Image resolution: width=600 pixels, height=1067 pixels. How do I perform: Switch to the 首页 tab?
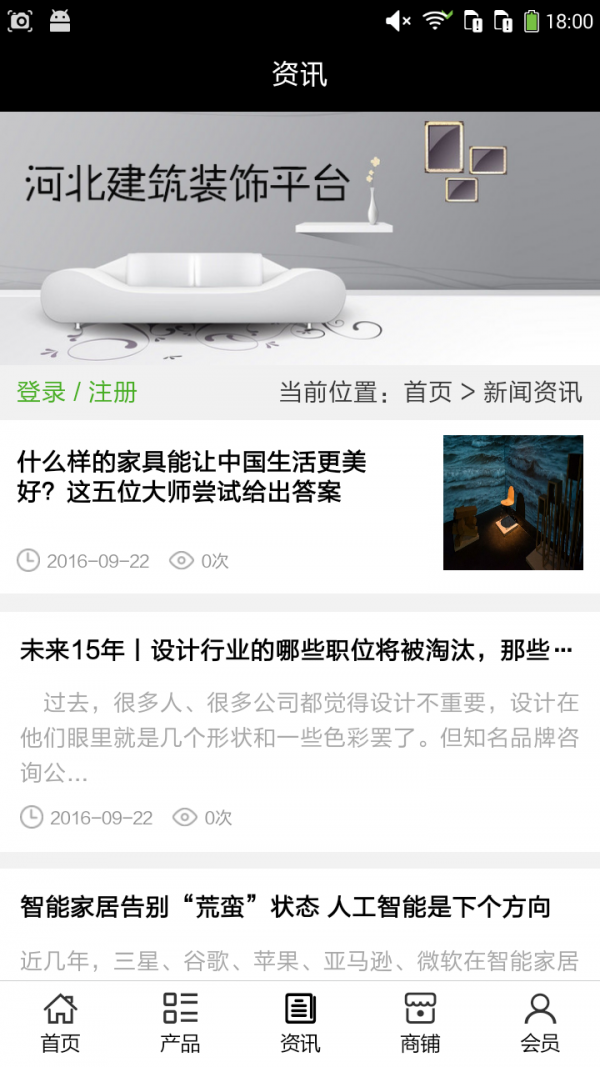60,1023
